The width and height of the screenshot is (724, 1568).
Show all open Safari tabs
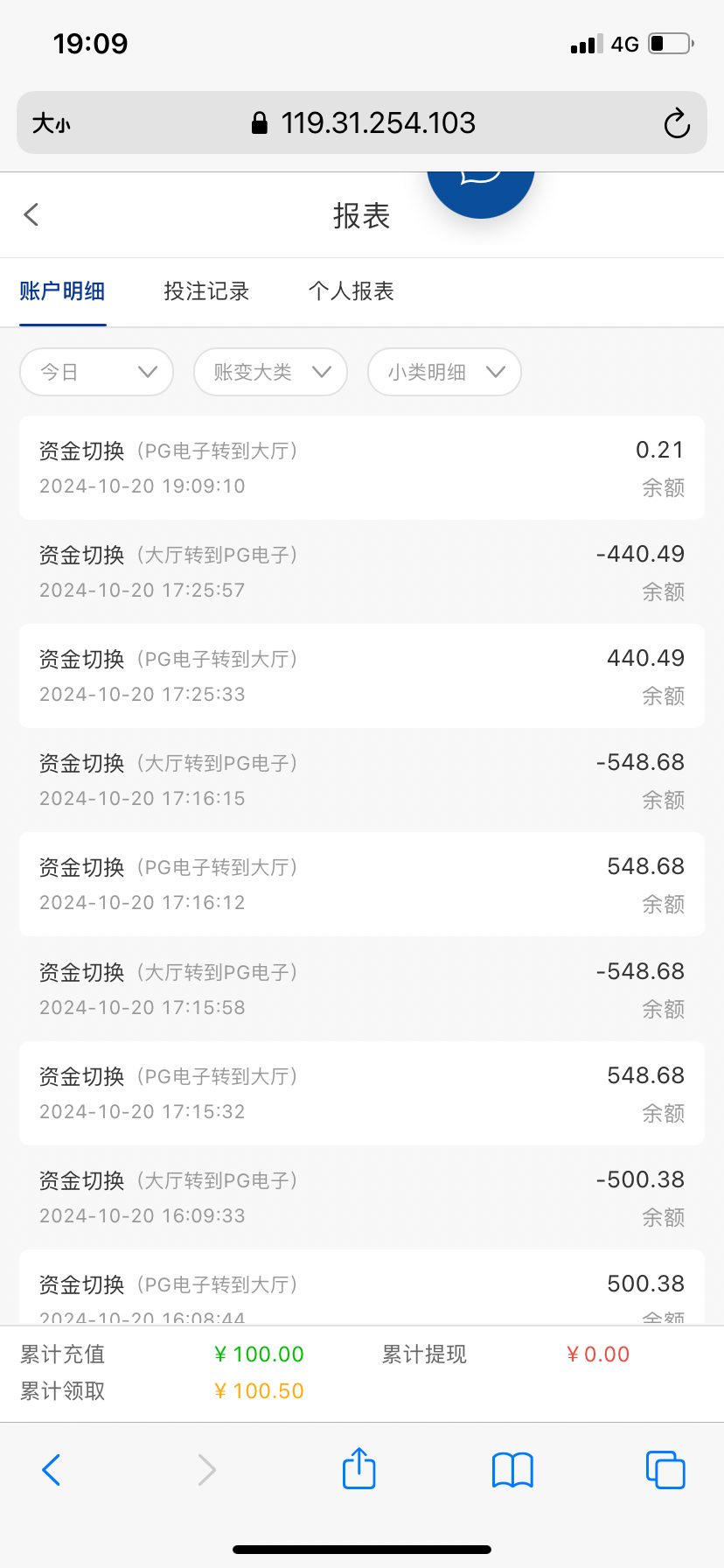click(x=665, y=1469)
